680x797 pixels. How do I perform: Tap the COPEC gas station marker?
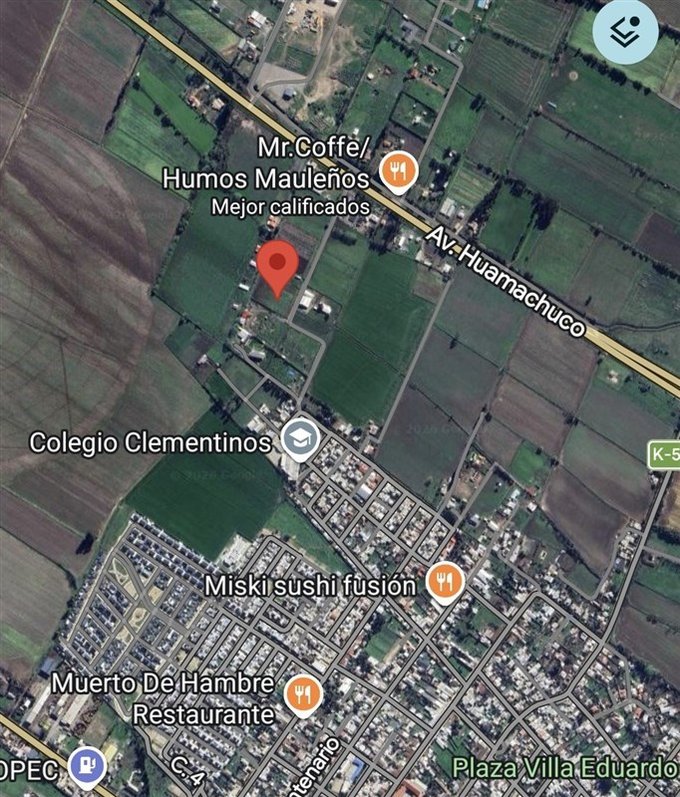(87, 765)
